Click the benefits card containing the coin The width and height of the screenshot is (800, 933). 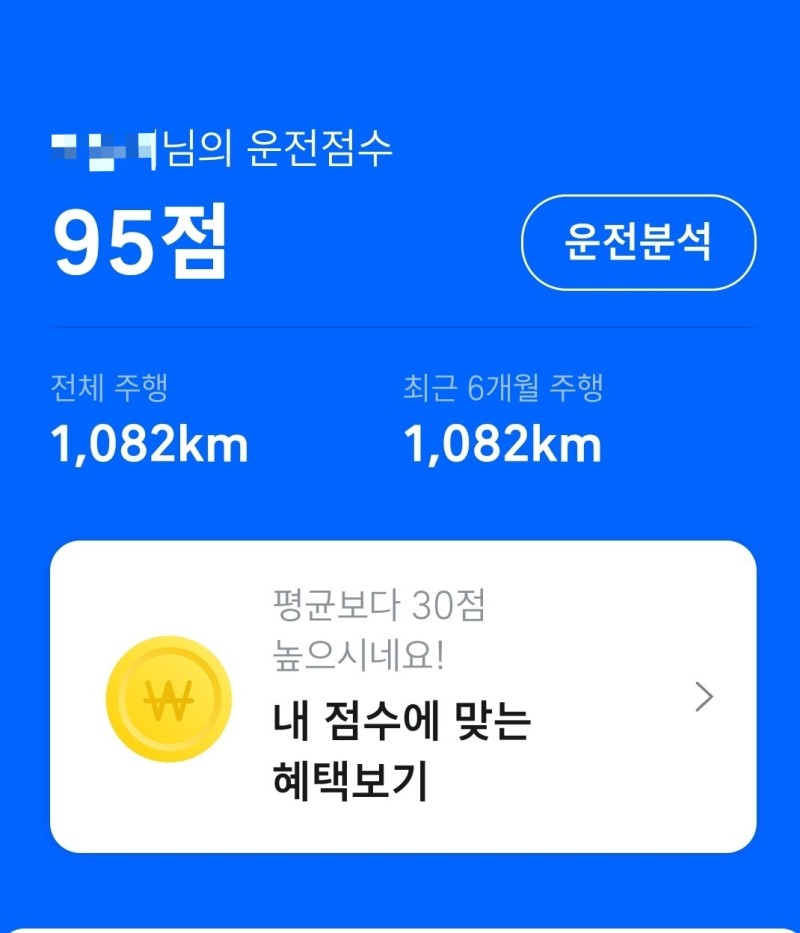point(400,697)
